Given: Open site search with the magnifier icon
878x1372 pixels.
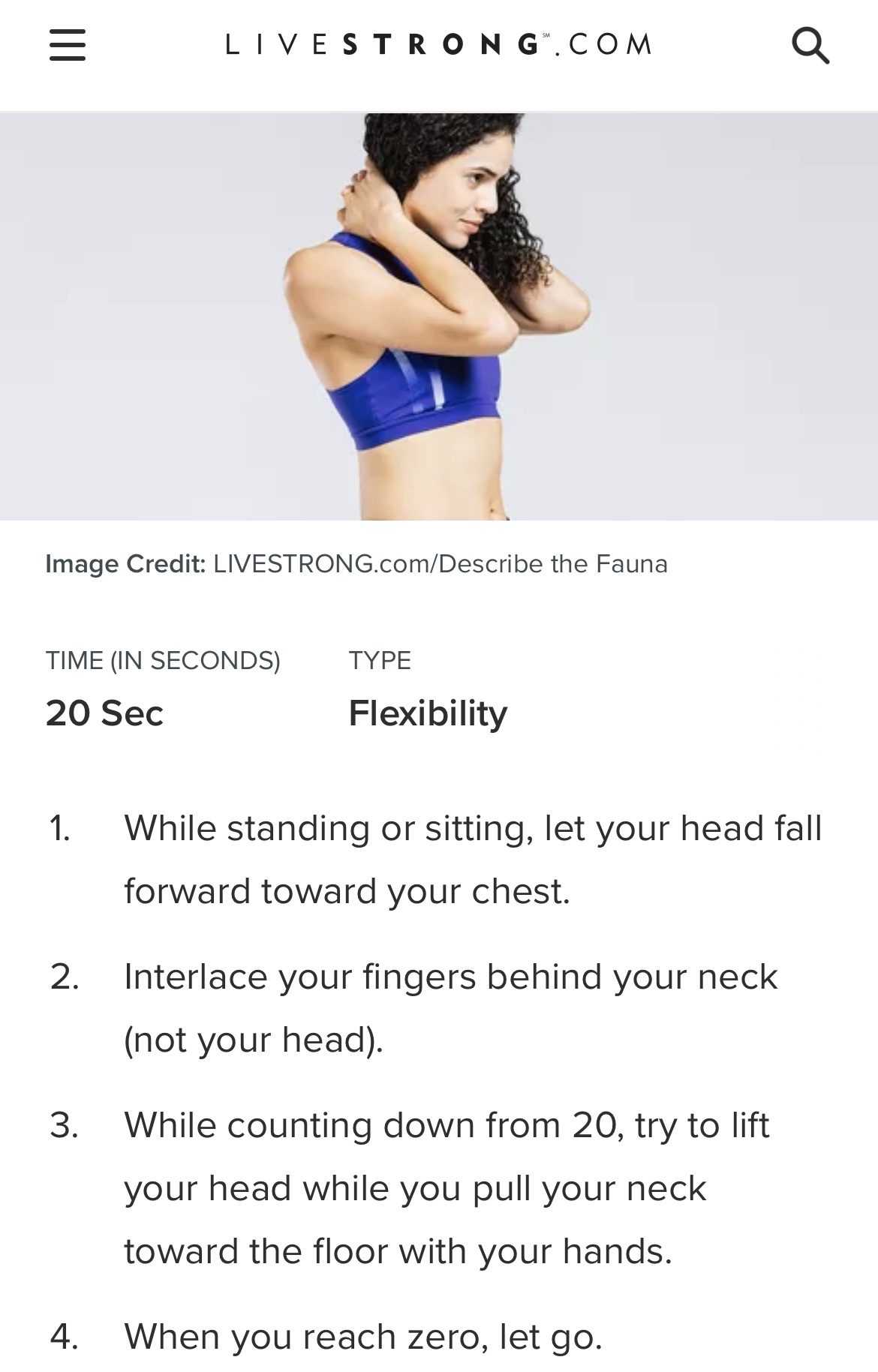Looking at the screenshot, I should (810, 46).
